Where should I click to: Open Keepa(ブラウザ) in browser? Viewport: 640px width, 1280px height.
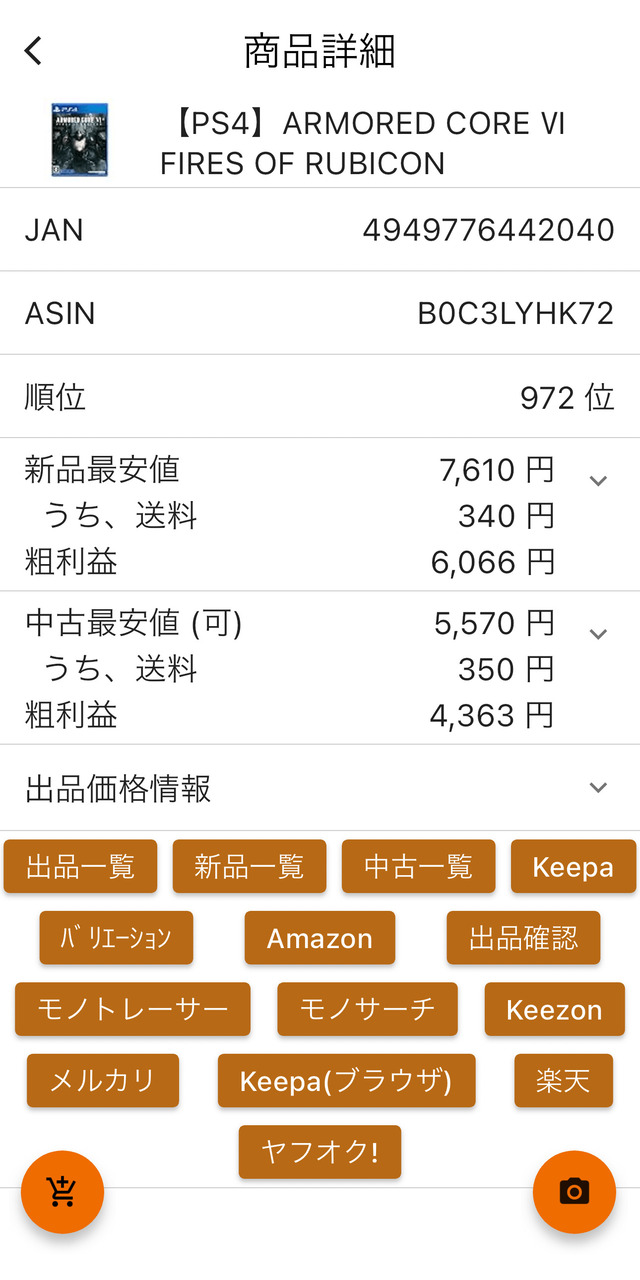pyautogui.click(x=346, y=1080)
